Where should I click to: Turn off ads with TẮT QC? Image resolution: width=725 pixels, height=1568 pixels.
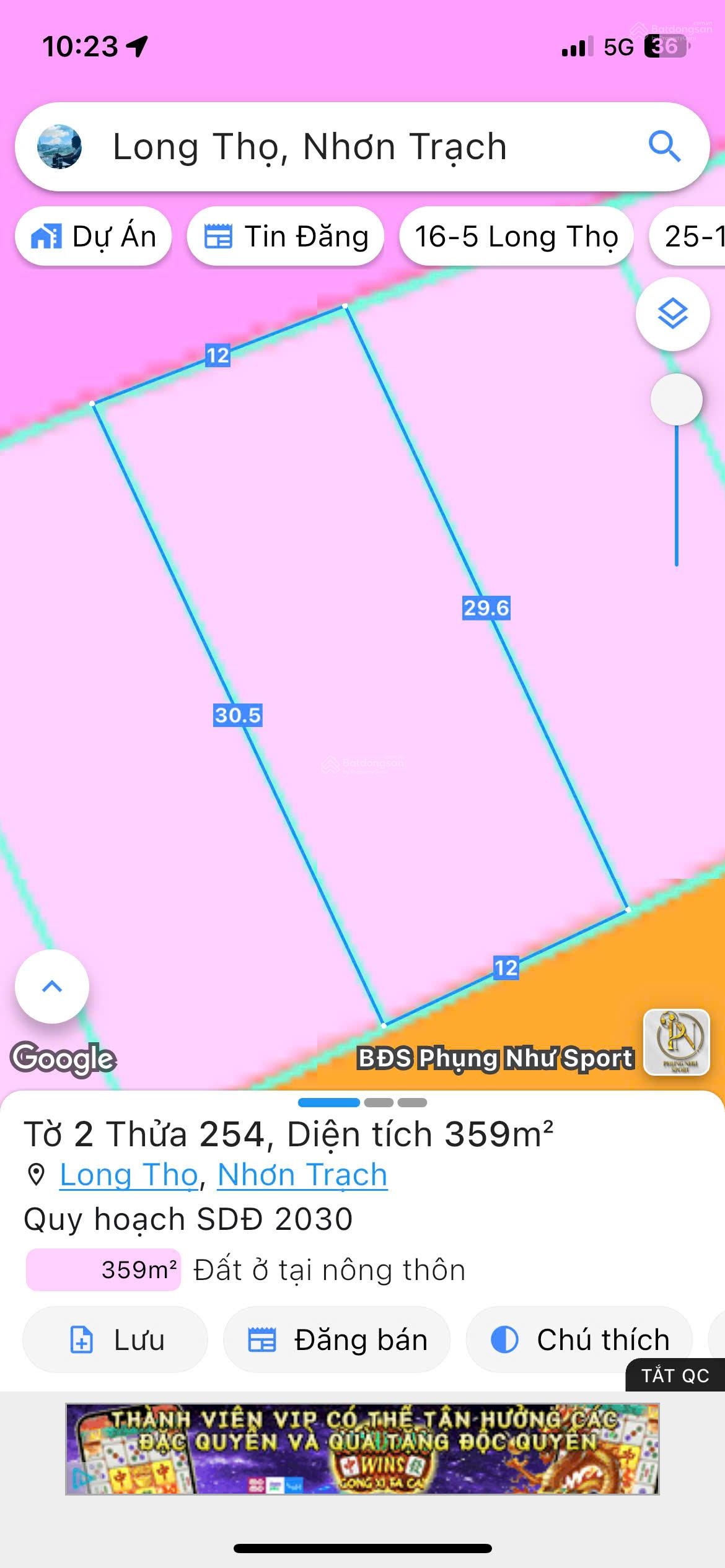[x=675, y=1375]
